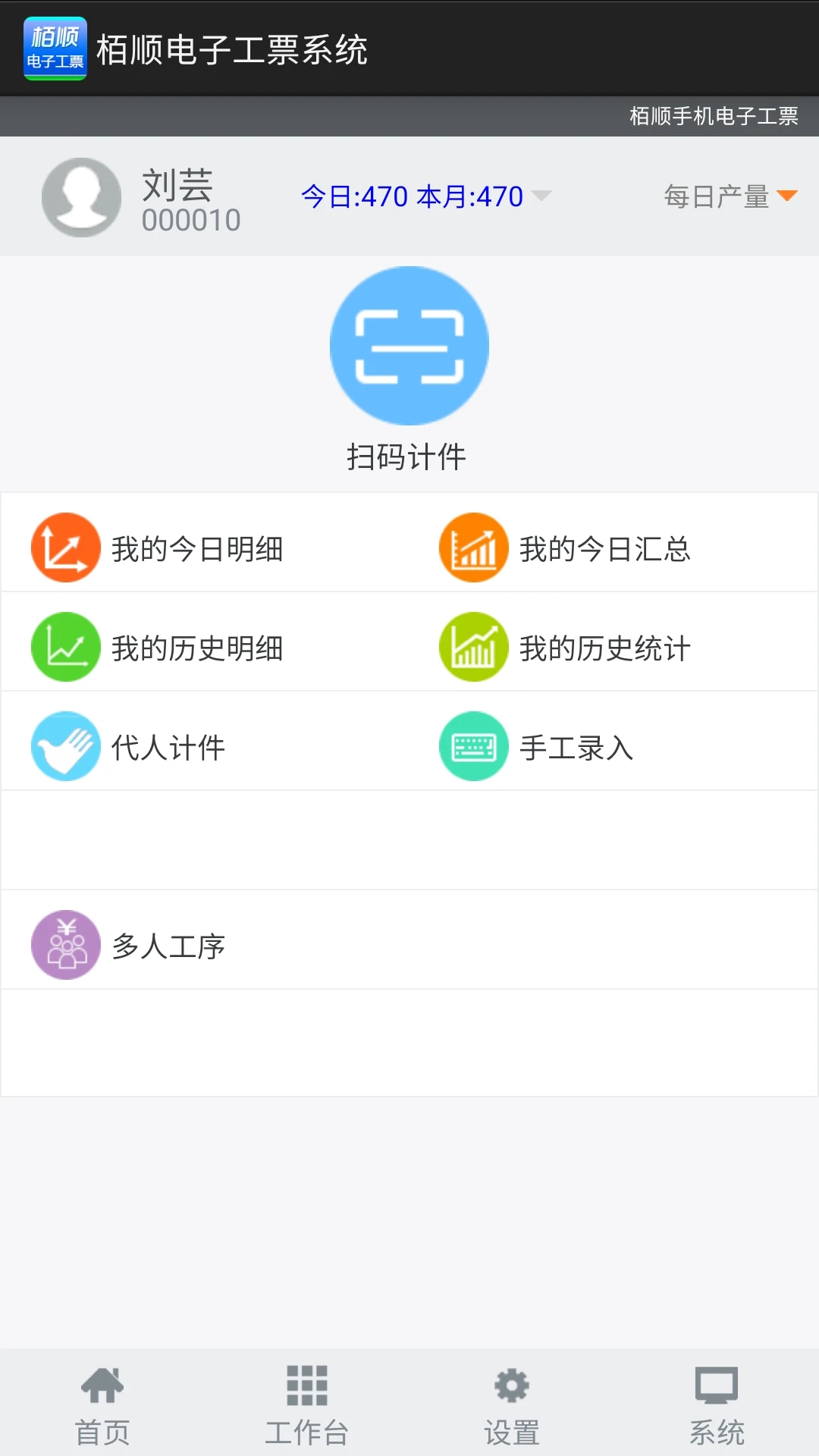The image size is (819, 1456).
Task: Tap the 代人计件 text link
Action: click(168, 748)
